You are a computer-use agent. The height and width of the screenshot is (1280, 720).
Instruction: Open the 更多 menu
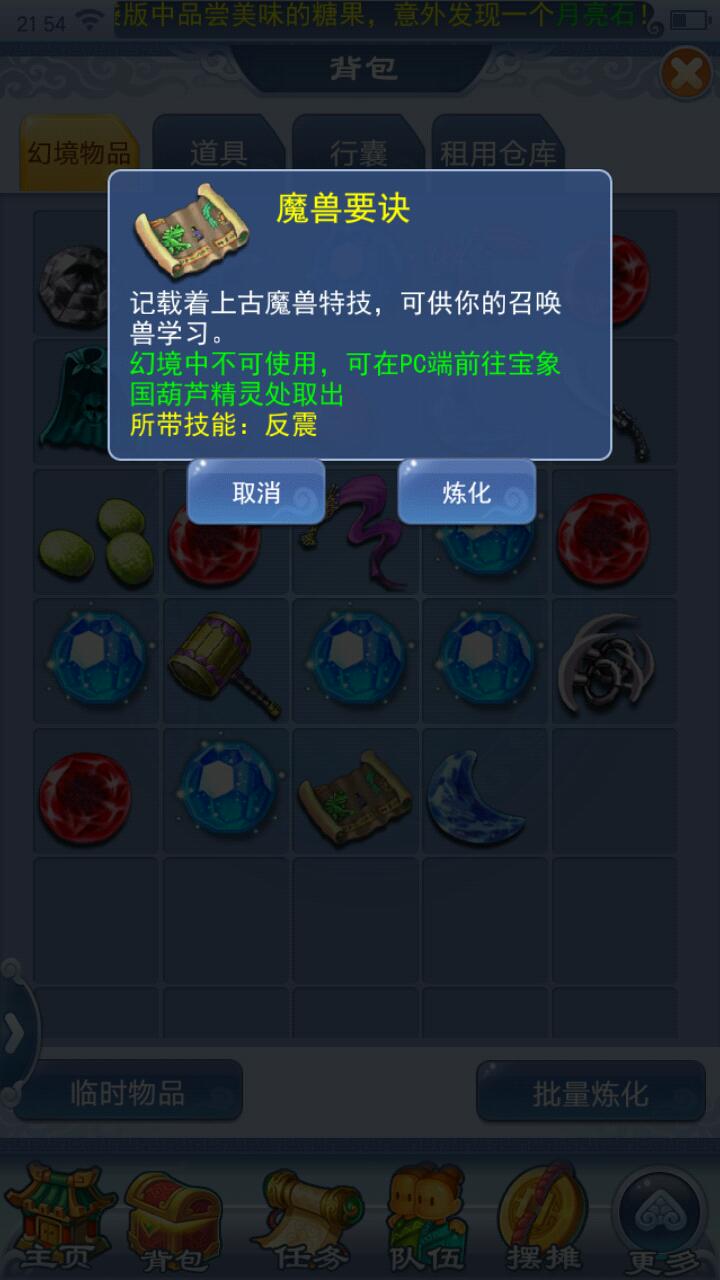point(664,1215)
